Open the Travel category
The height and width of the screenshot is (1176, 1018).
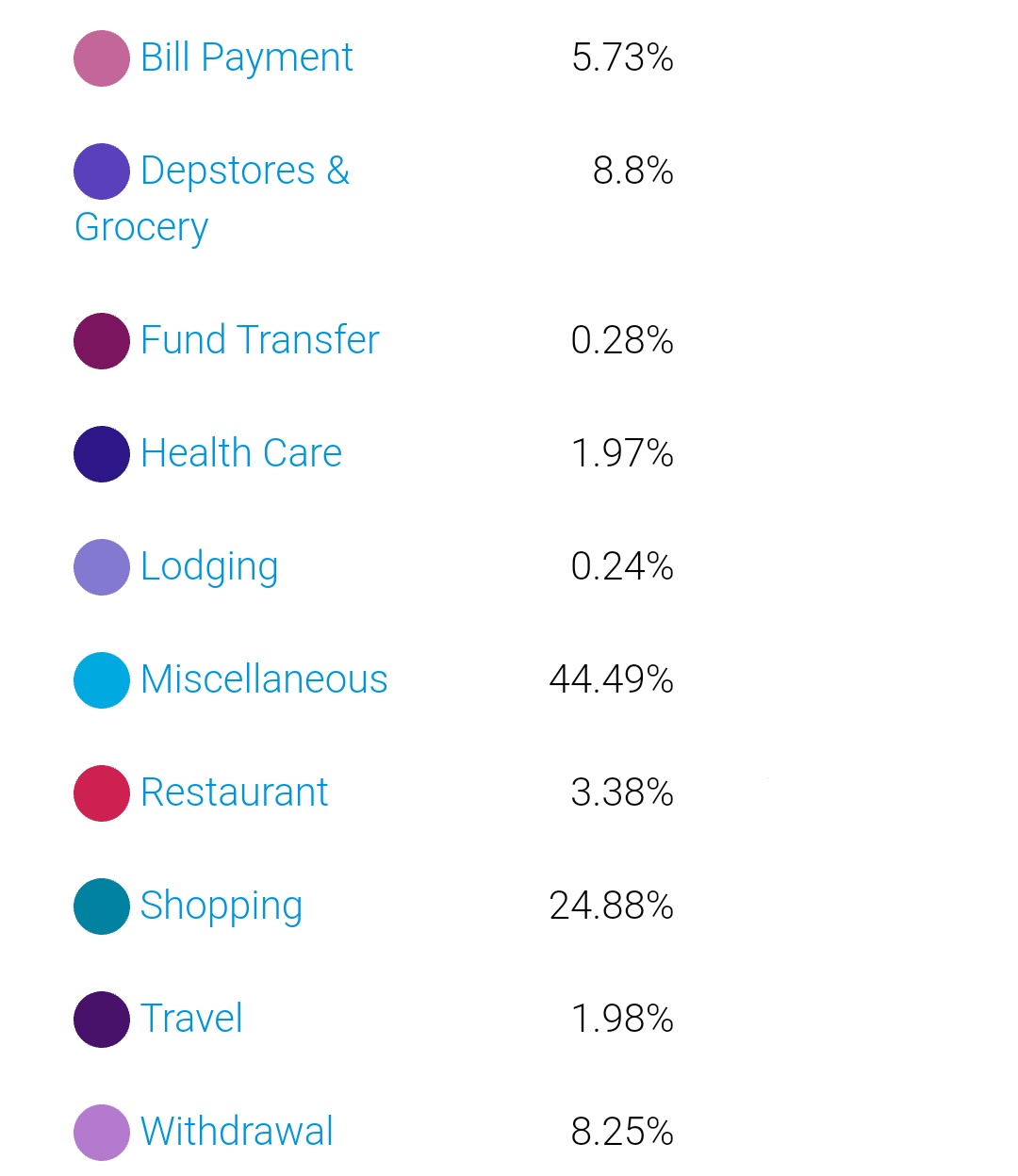(191, 1019)
